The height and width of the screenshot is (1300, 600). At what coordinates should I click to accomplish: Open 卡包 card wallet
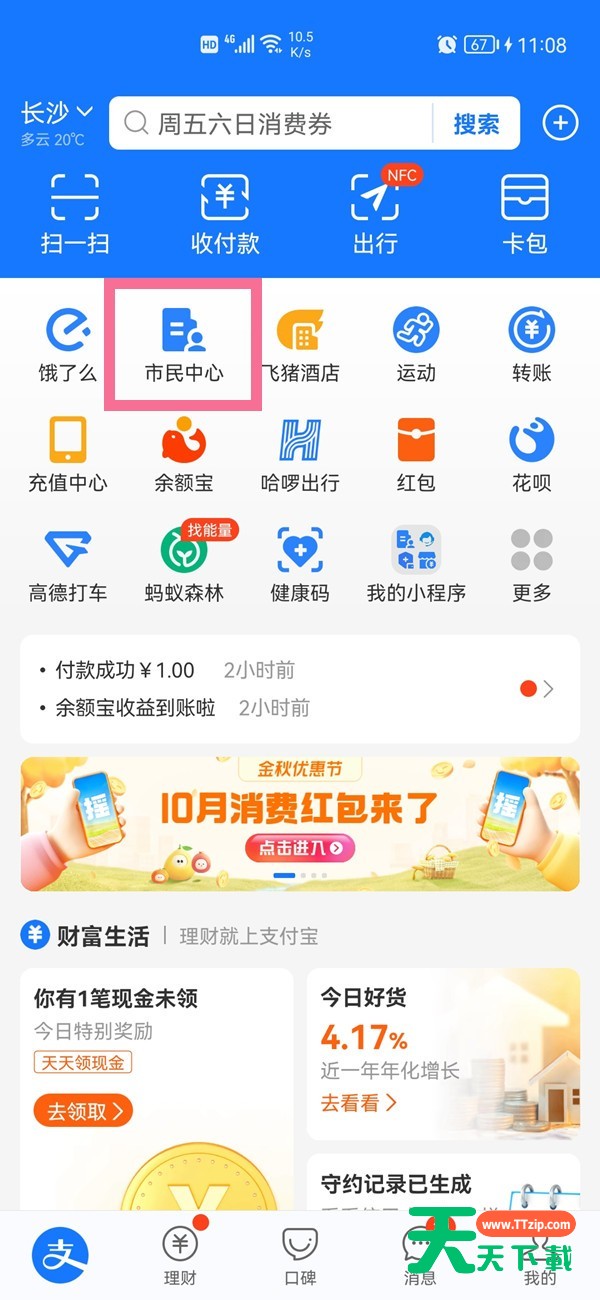[x=525, y=212]
